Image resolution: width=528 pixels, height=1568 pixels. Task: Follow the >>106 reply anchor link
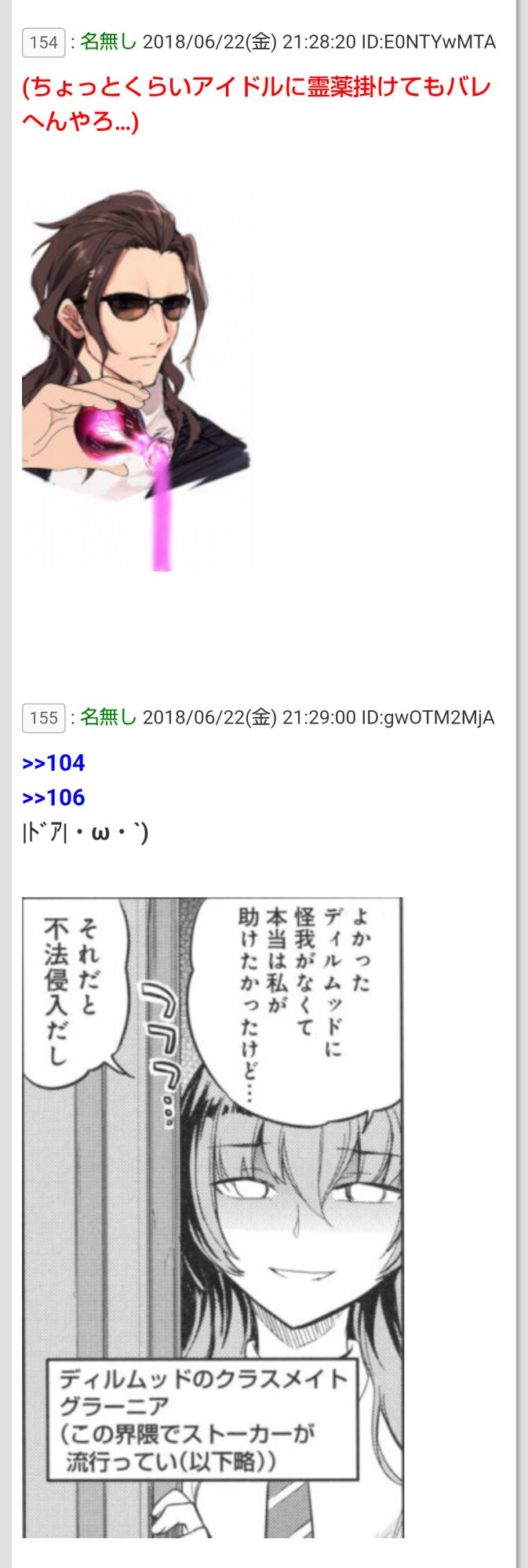[x=53, y=797]
